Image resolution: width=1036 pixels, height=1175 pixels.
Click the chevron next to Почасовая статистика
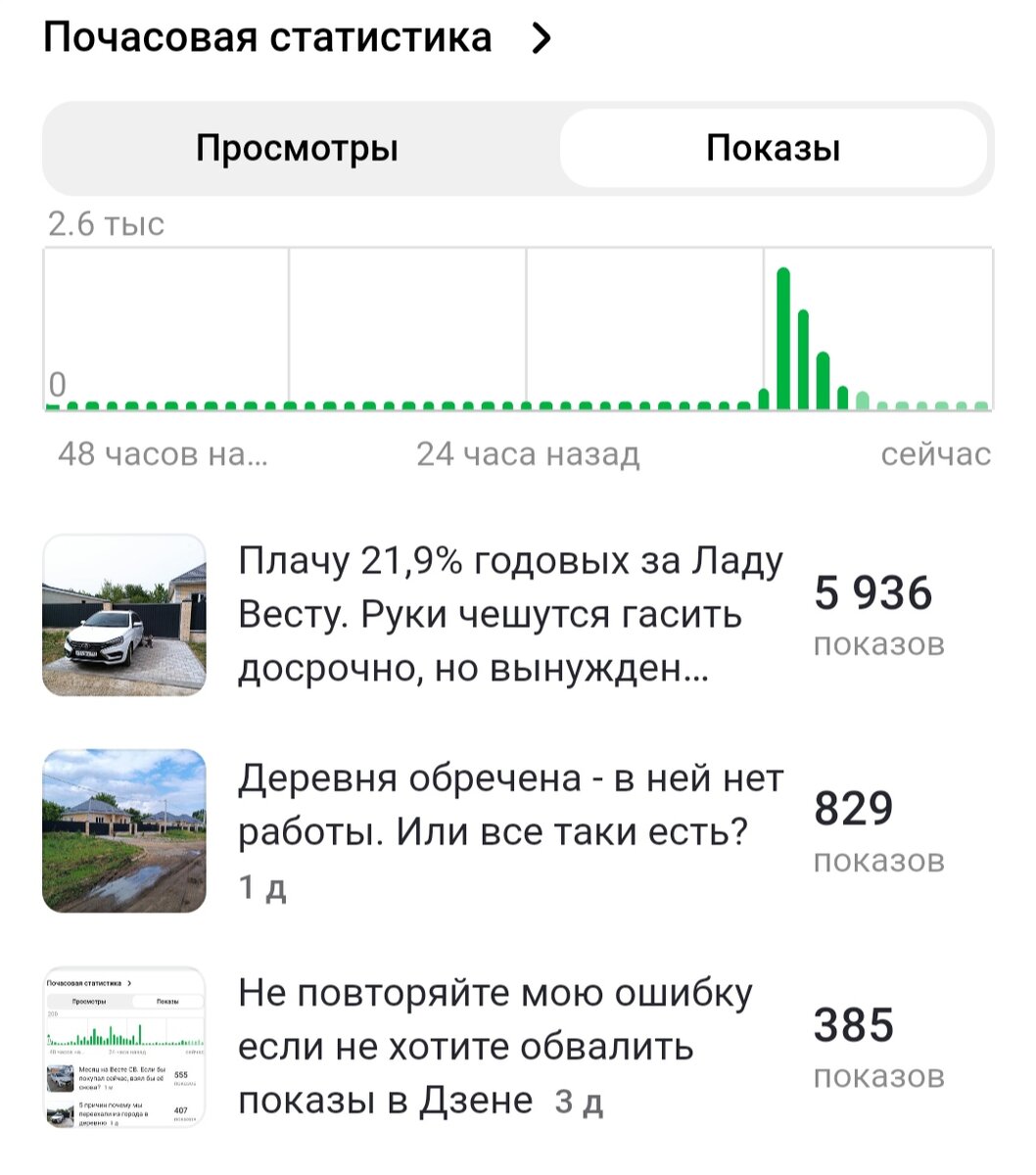tap(539, 37)
